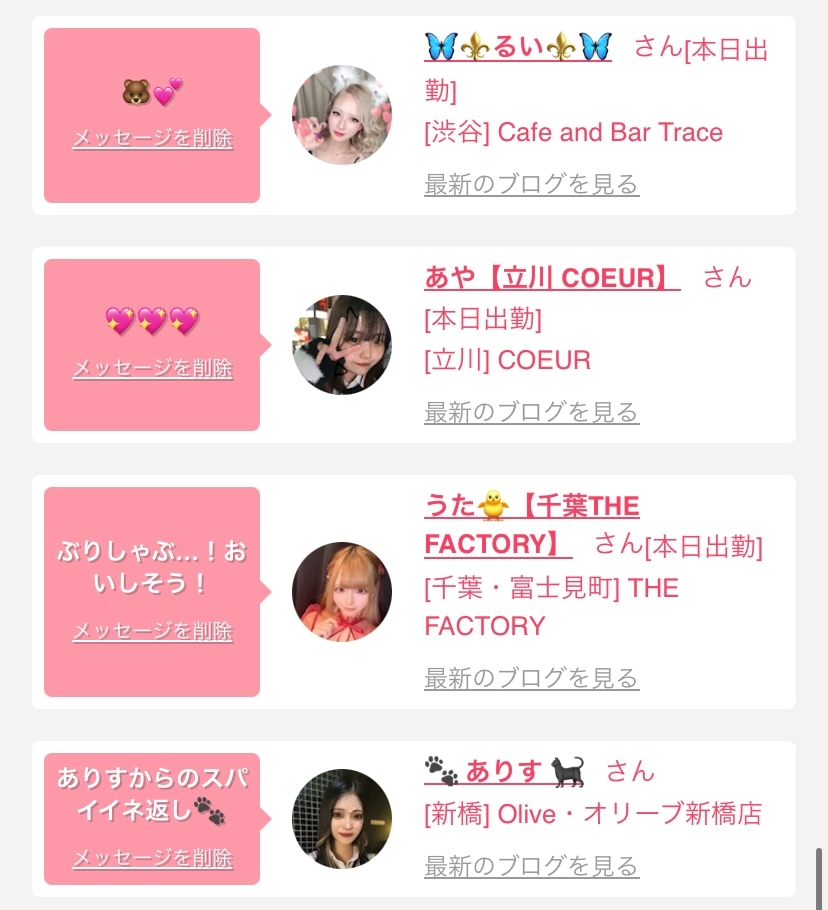The height and width of the screenshot is (910, 828).
Task: Open うた【千葉THE FACTORY】 profile link
Action: click(531, 507)
